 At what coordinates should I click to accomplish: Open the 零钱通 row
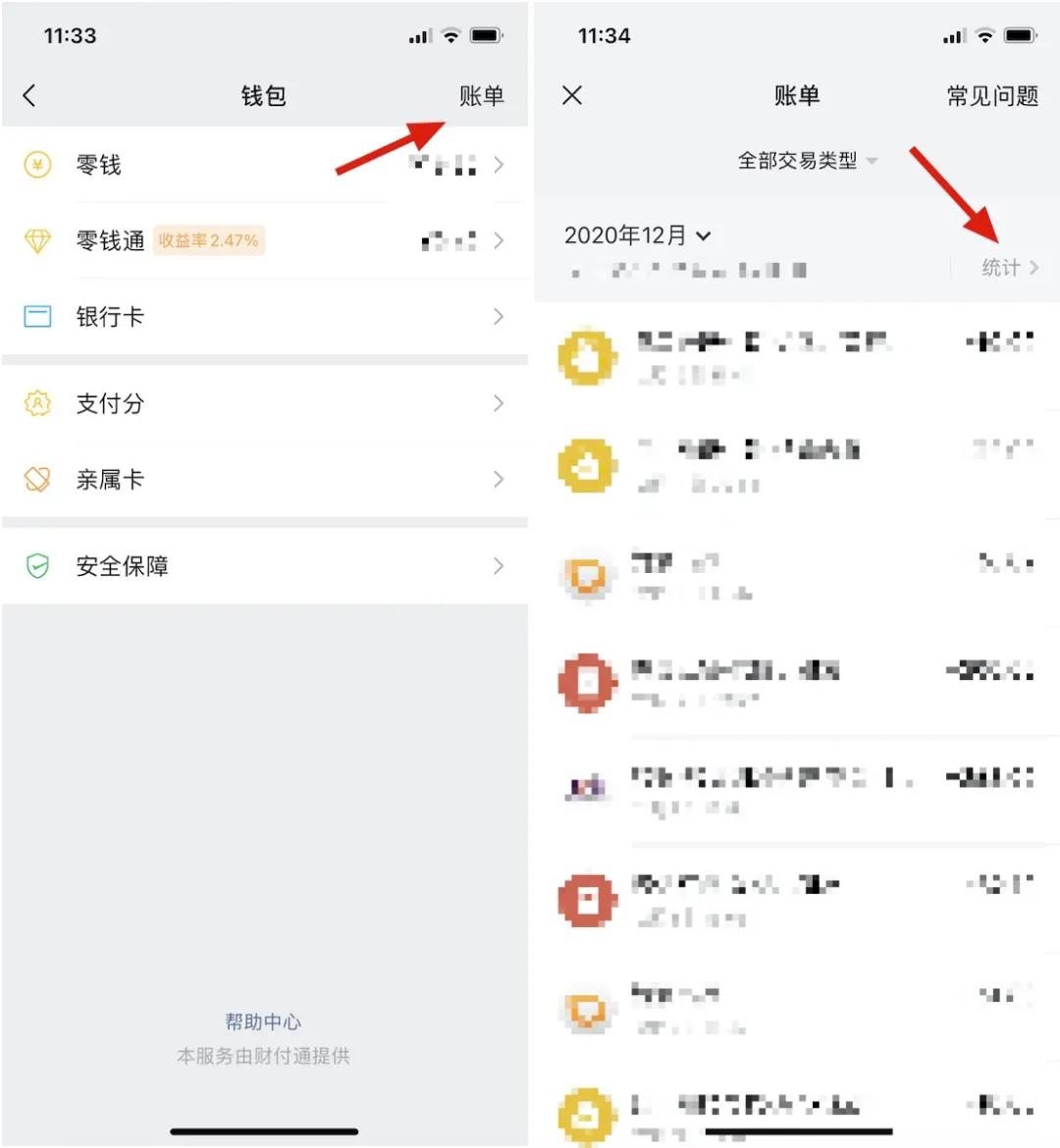point(263,240)
